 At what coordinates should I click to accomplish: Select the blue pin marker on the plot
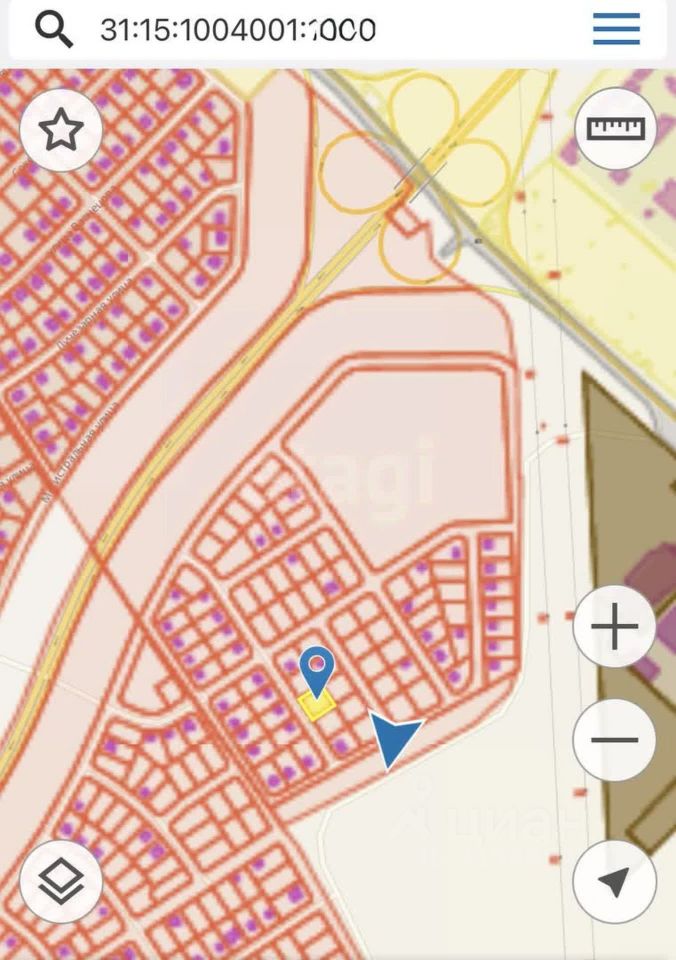[x=317, y=668]
